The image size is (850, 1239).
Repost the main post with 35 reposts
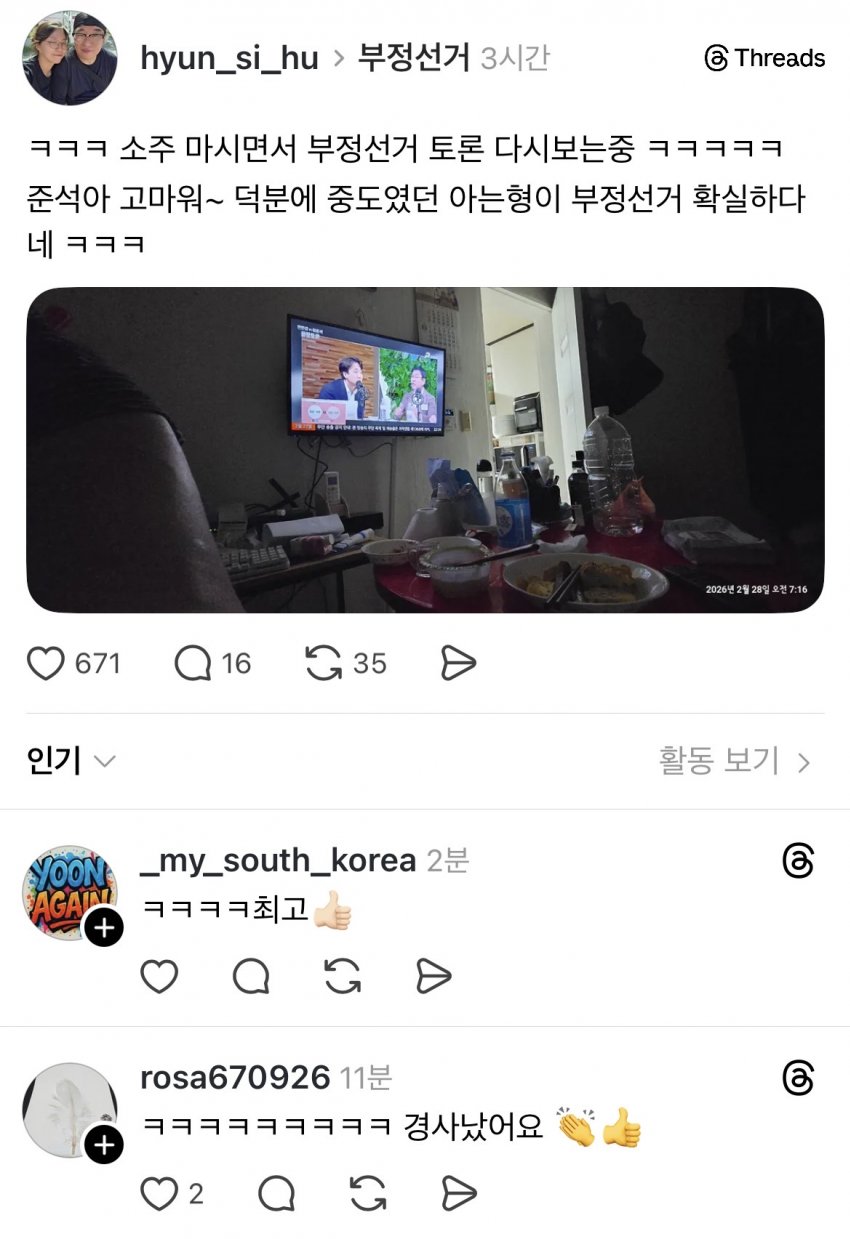coord(323,663)
